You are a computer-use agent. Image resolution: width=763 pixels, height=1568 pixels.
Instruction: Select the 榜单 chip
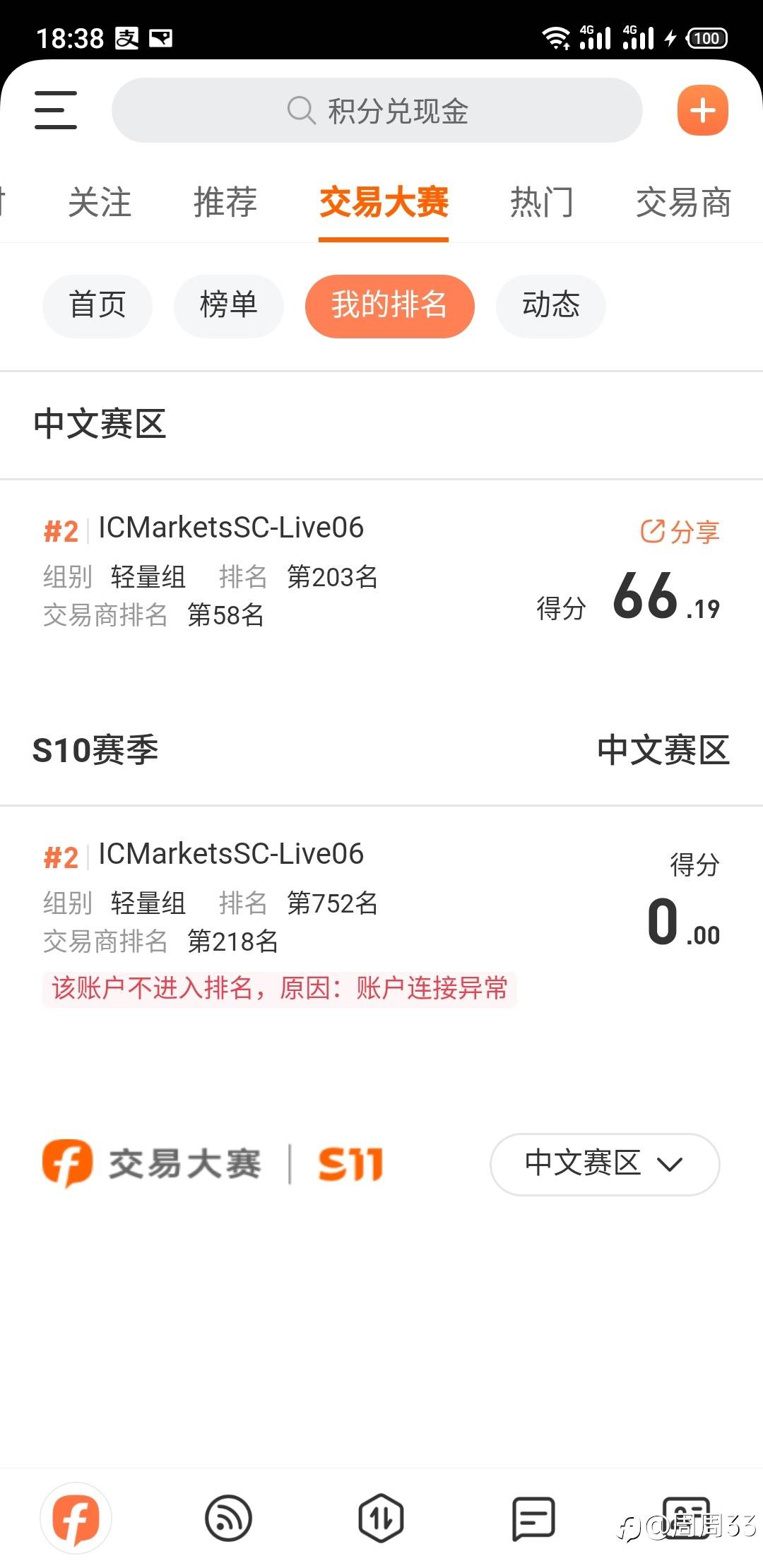[x=228, y=306]
